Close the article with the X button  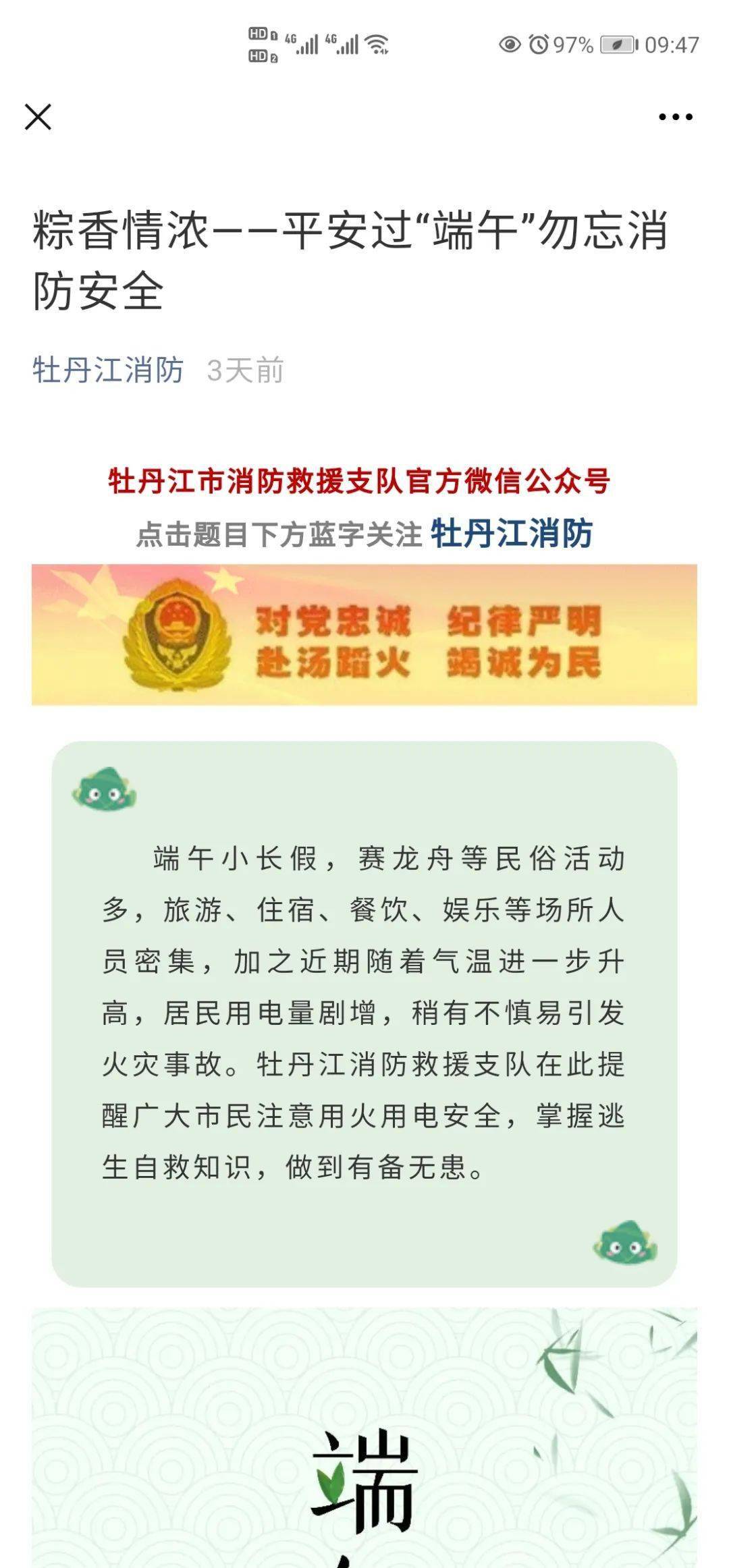pyautogui.click(x=38, y=117)
